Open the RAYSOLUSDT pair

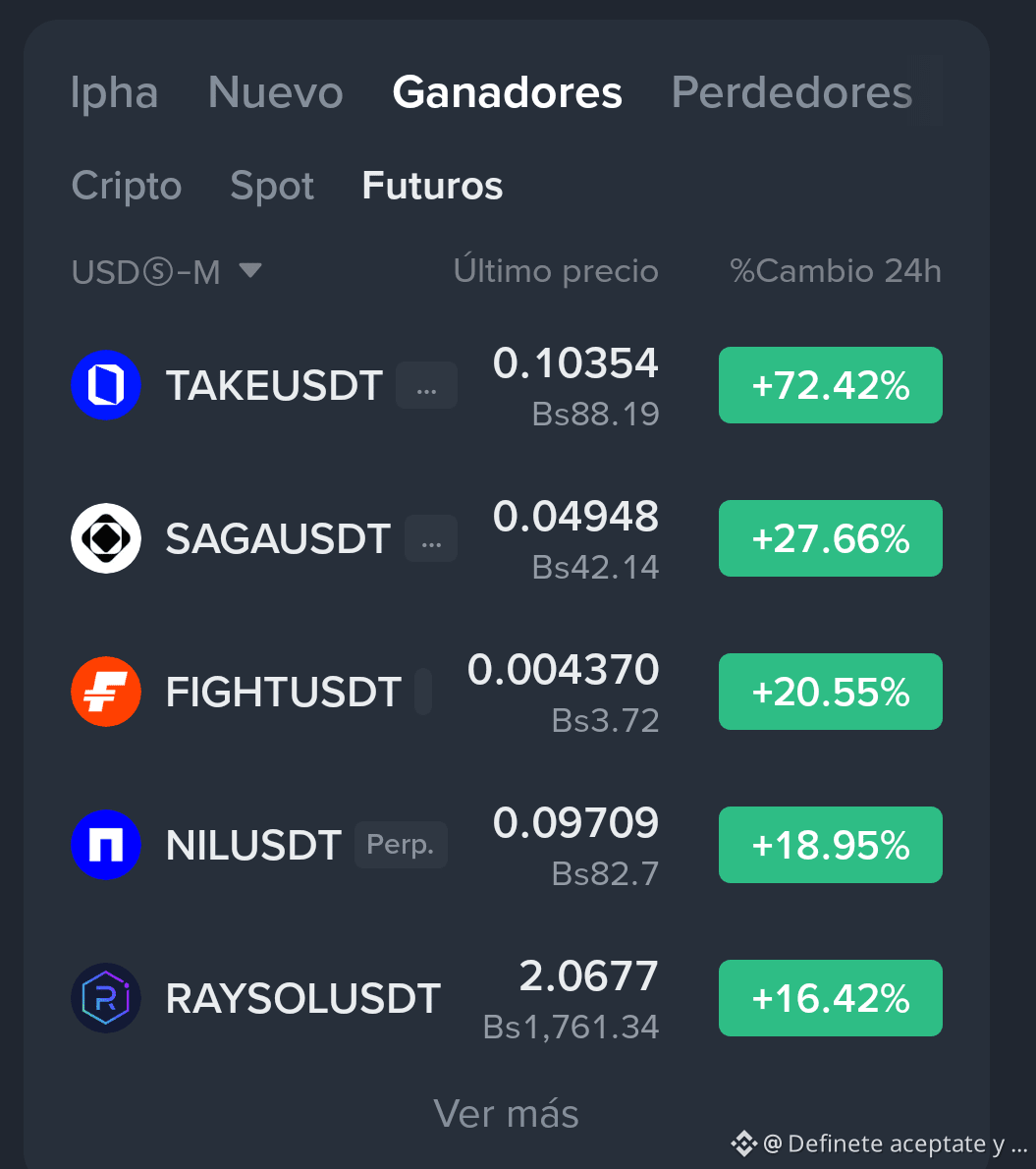pos(507,998)
